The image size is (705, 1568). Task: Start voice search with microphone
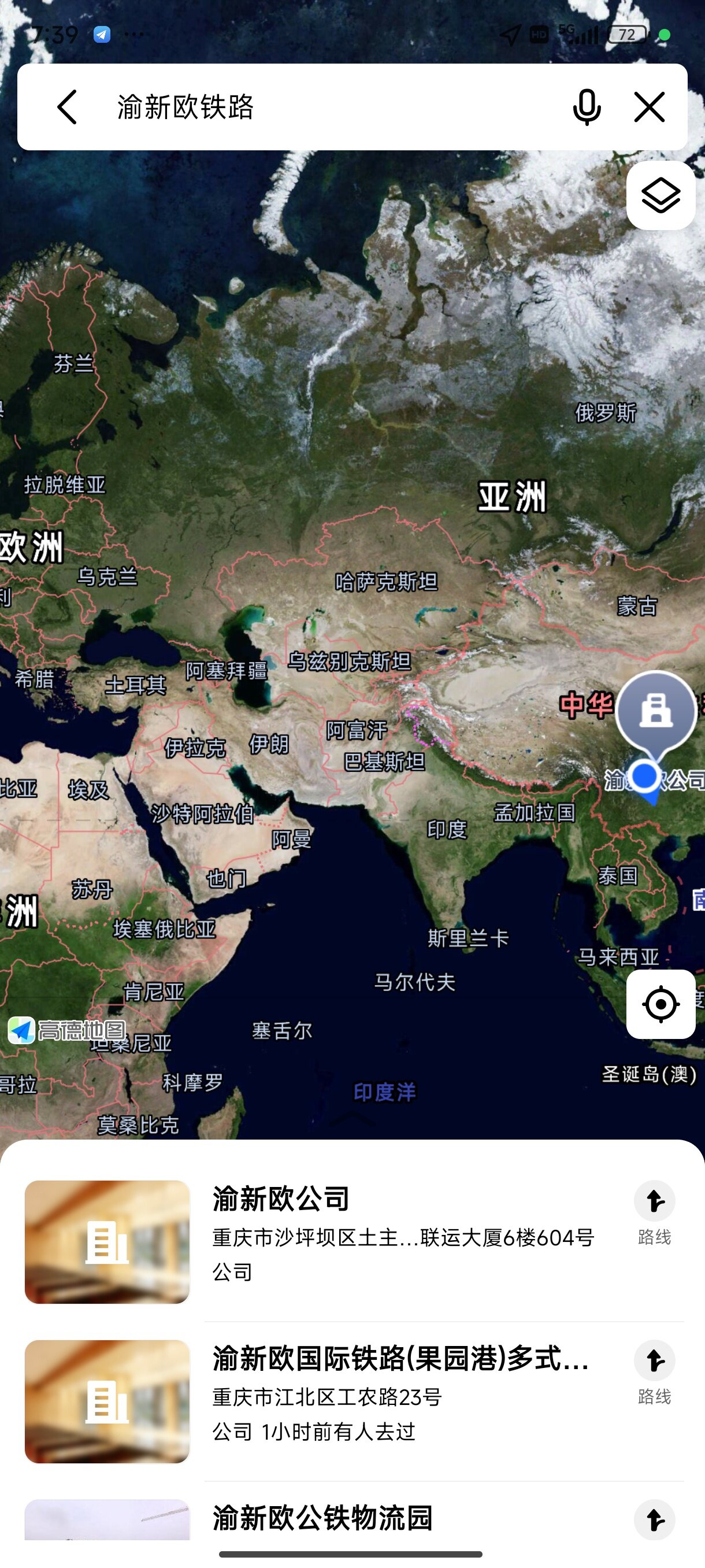pyautogui.click(x=587, y=107)
